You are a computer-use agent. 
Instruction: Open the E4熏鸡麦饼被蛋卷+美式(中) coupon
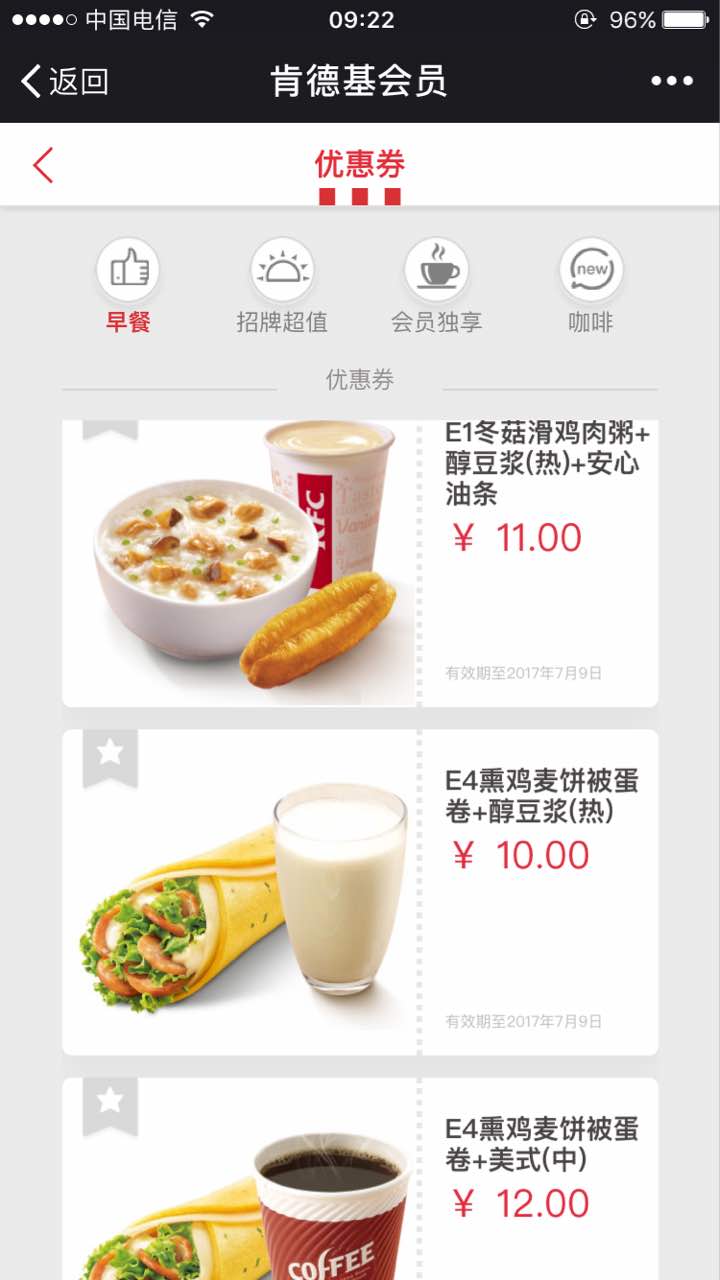(360, 1180)
